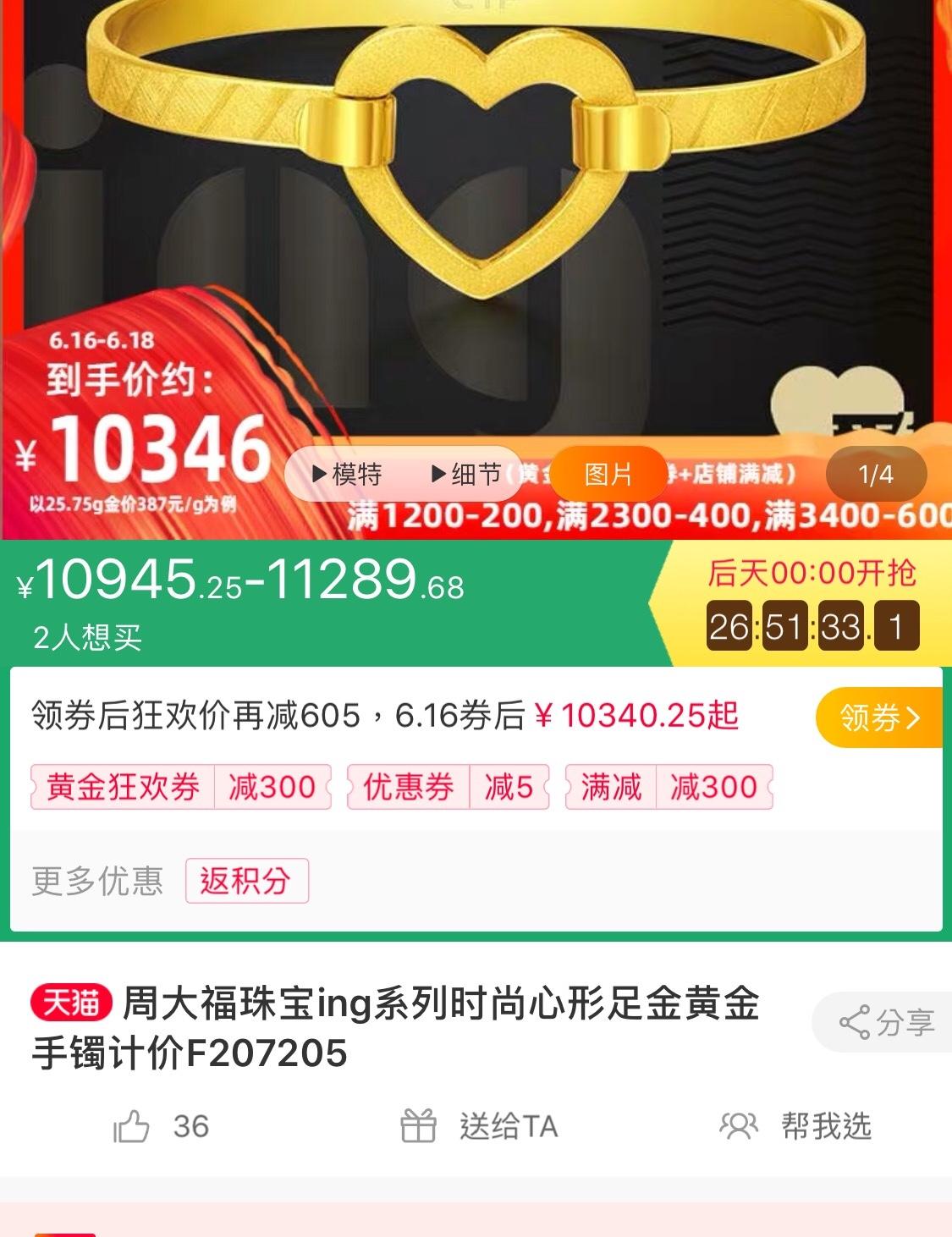
Task: Switch to the 细节 video tab
Action: 466,475
